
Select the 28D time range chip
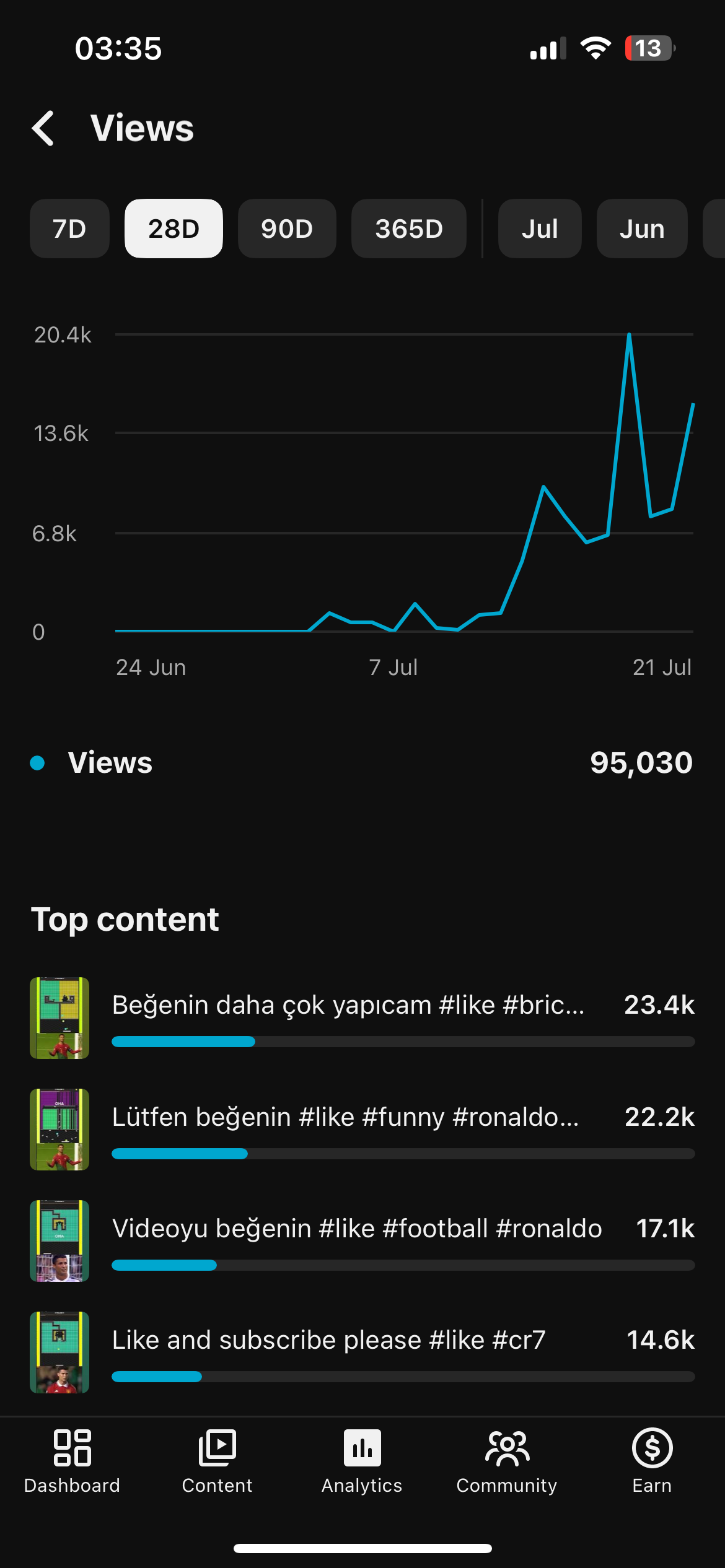click(174, 229)
